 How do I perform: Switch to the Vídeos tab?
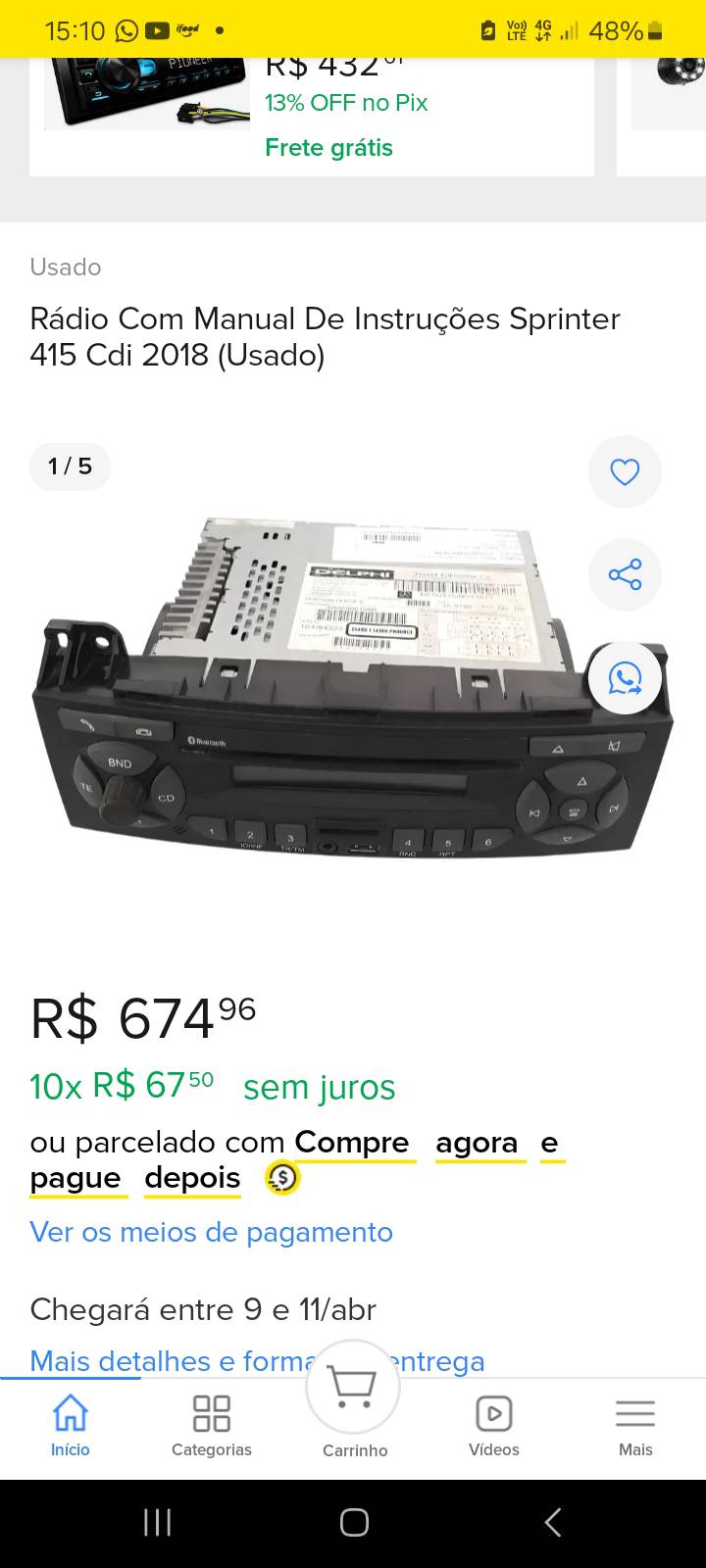(x=494, y=1426)
